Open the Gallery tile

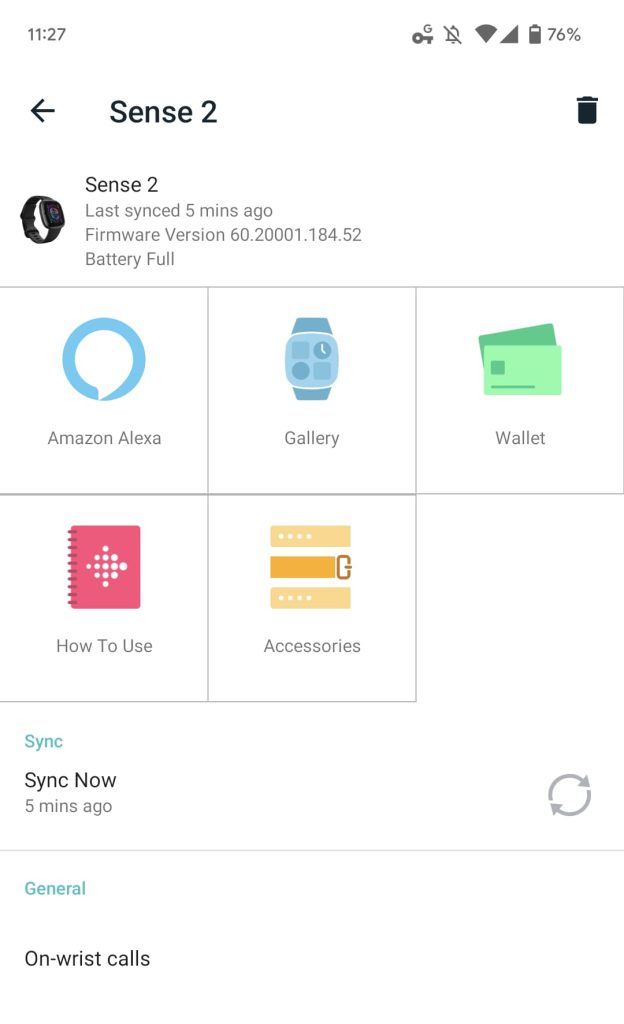(x=312, y=390)
